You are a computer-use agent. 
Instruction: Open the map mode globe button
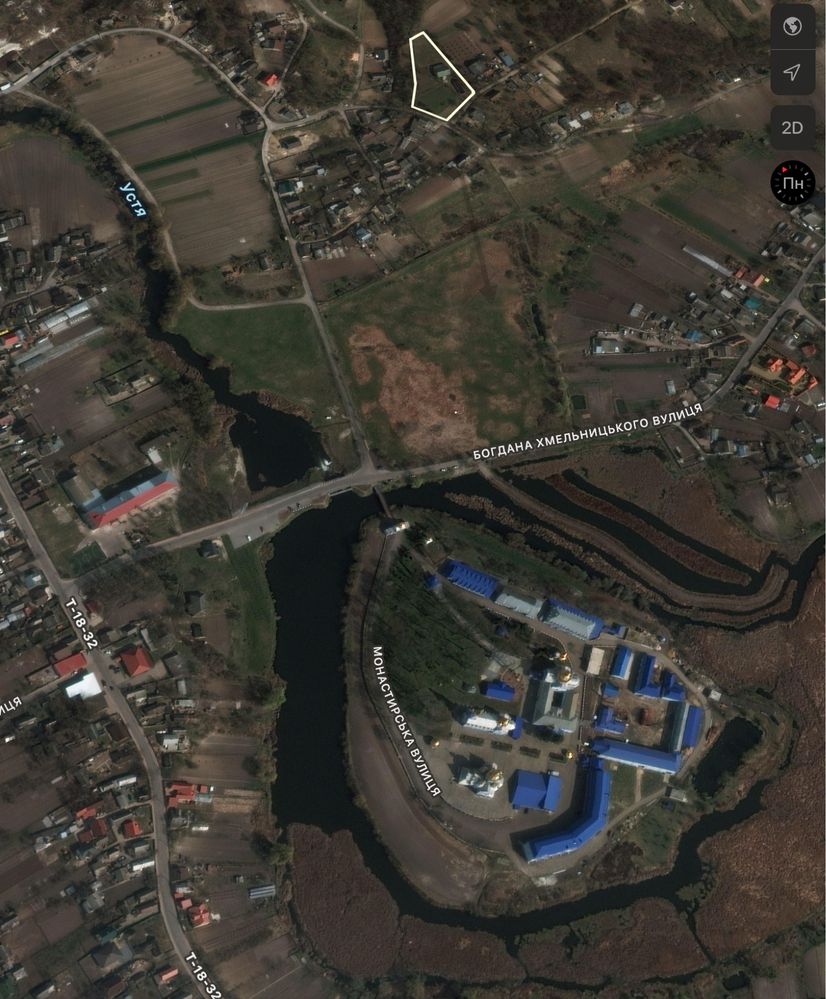[x=792, y=27]
